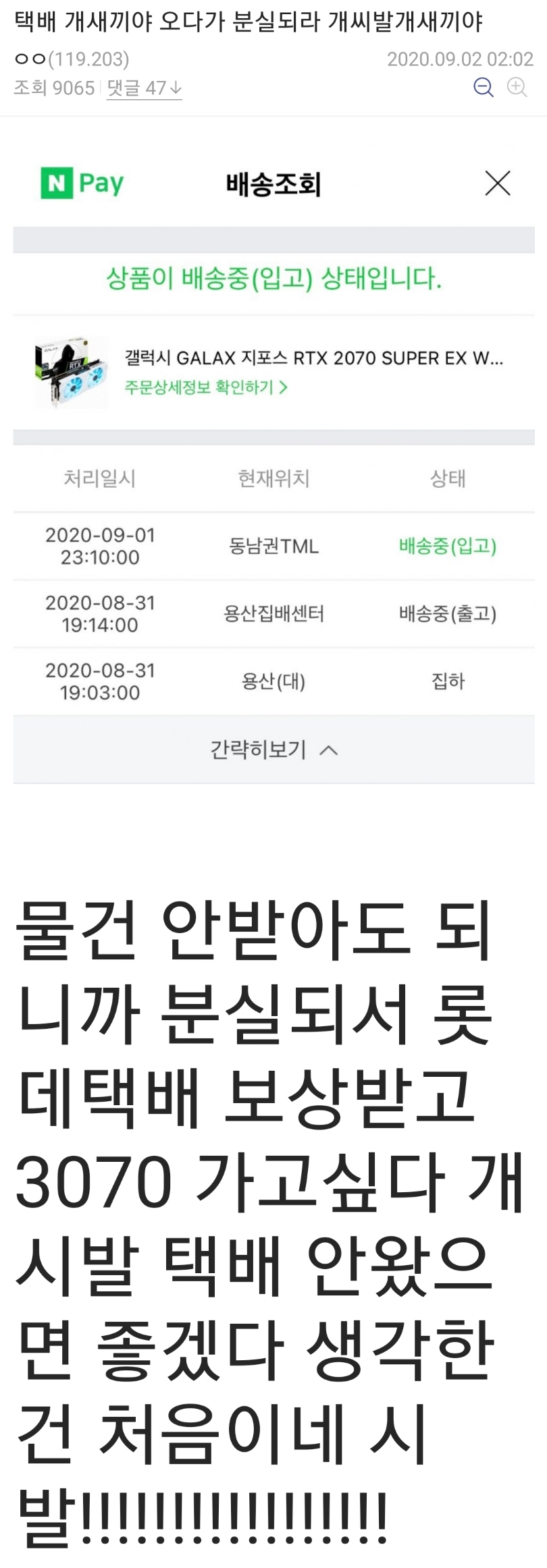This screenshot has height=1568, width=547.
Task: Click the 현재위치 column header
Action: point(273,480)
